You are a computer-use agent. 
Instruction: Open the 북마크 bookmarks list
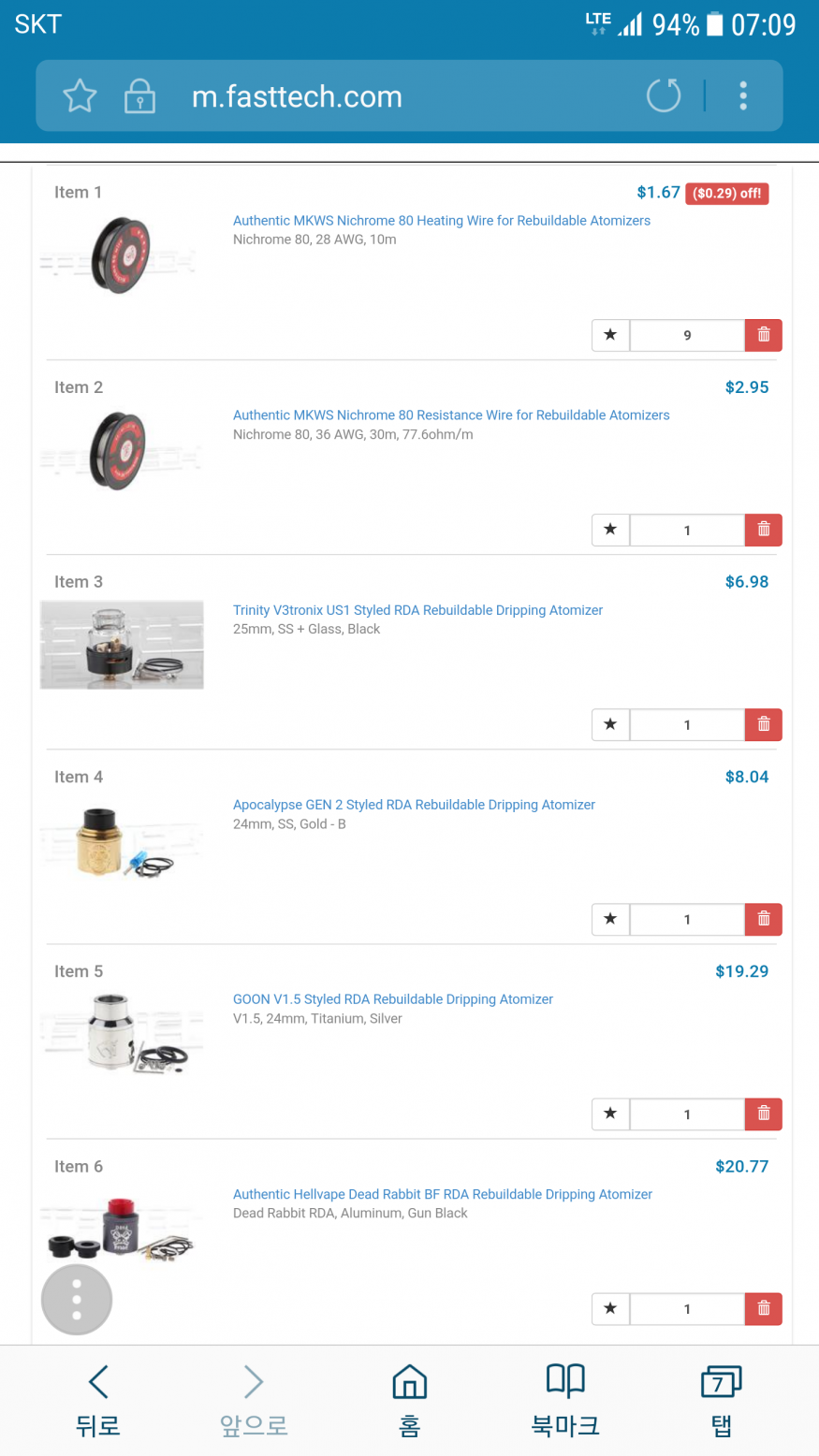tap(565, 1400)
